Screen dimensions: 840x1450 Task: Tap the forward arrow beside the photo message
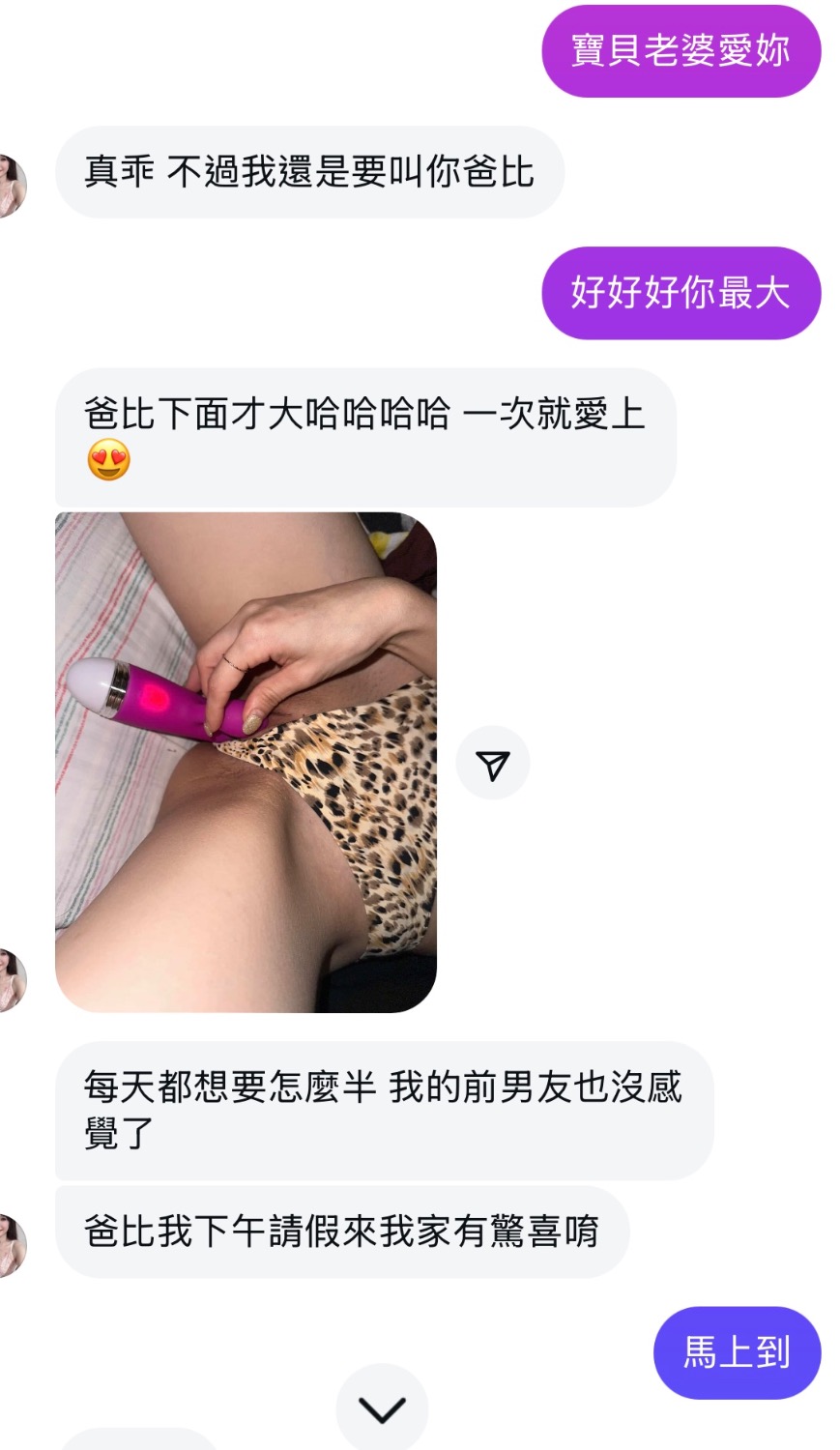493,764
